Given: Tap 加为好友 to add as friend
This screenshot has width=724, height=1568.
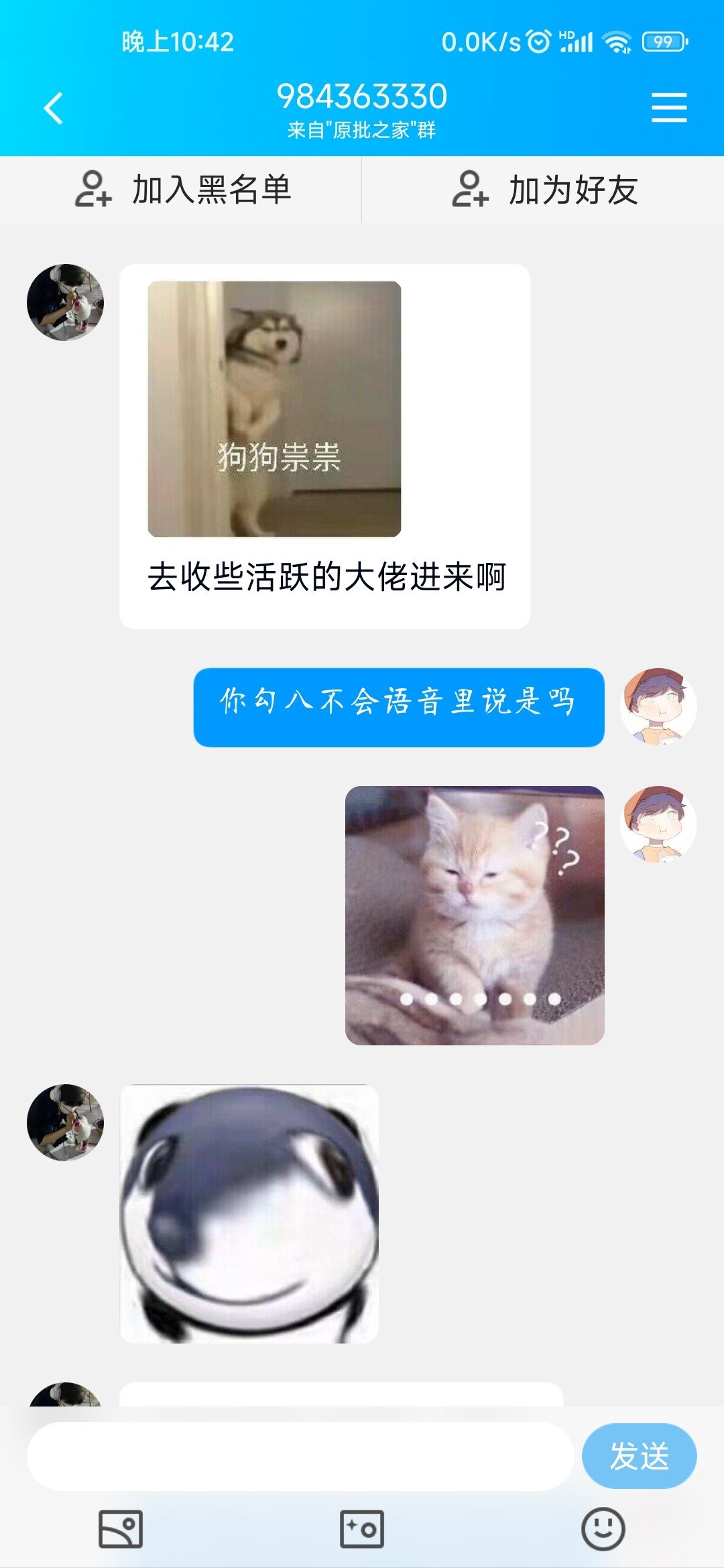Looking at the screenshot, I should (543, 190).
